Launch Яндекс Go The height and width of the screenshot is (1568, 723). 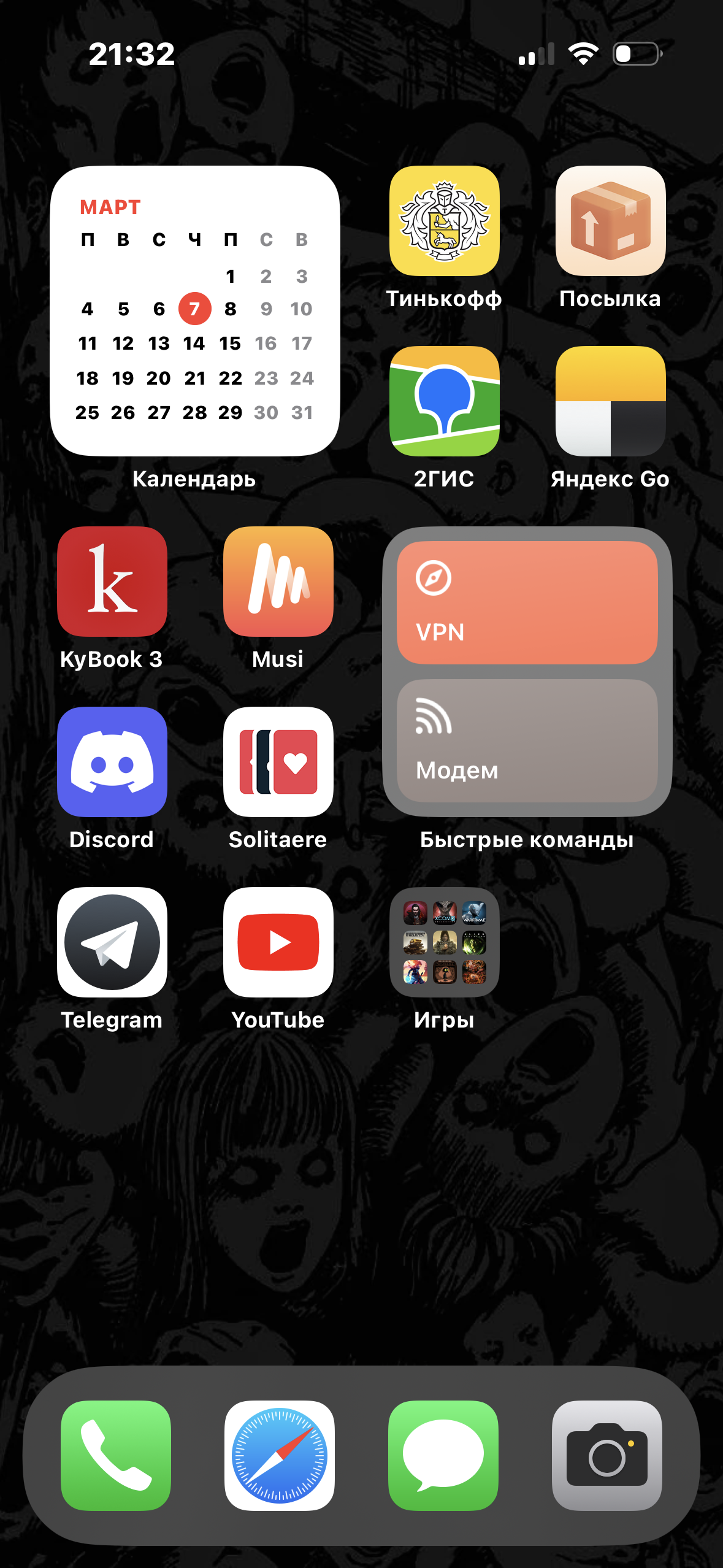(x=610, y=401)
